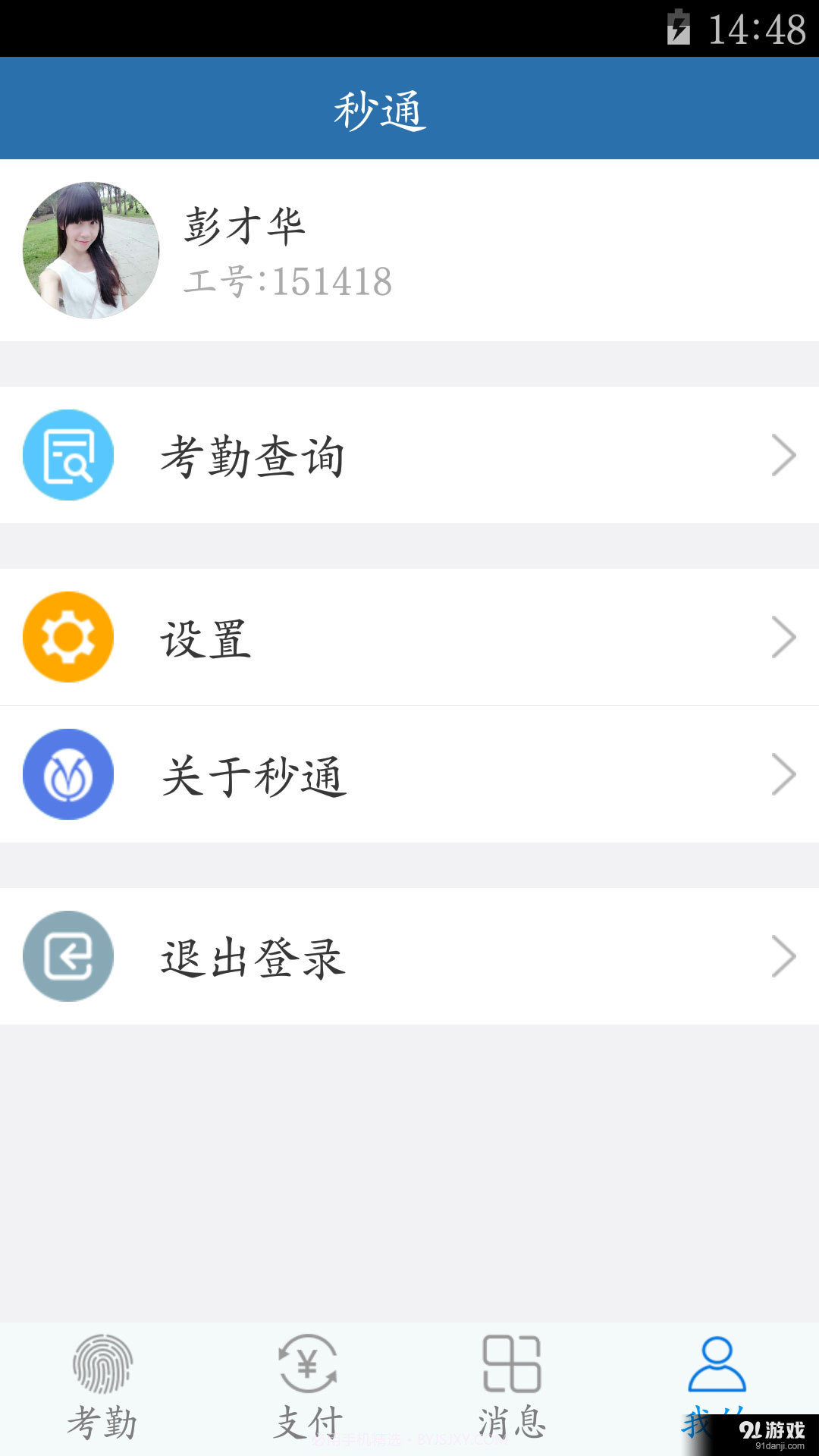Image resolution: width=819 pixels, height=1456 pixels.
Task: Click the attendance query document icon
Action: click(x=67, y=455)
